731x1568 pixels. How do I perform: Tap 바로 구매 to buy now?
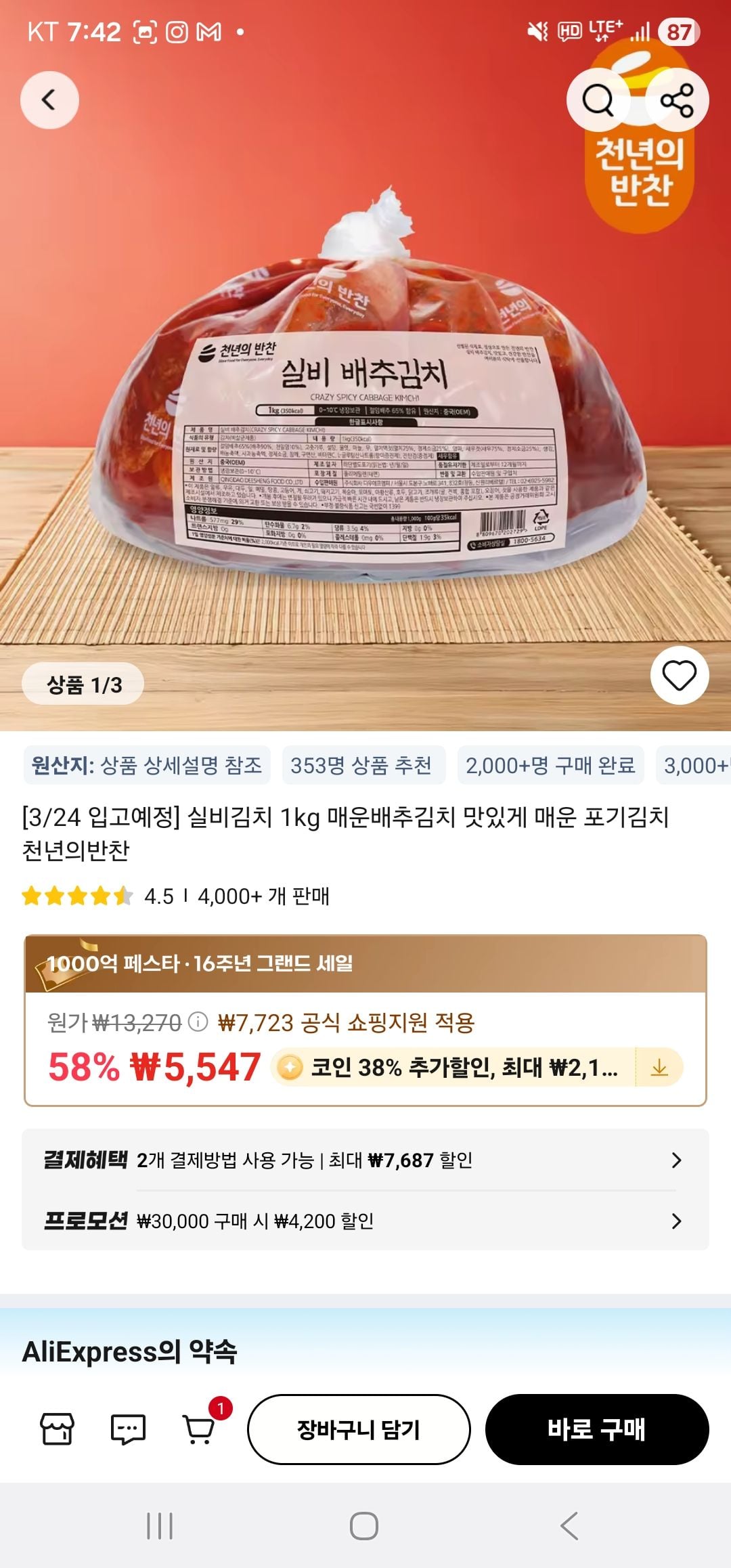tap(596, 1429)
